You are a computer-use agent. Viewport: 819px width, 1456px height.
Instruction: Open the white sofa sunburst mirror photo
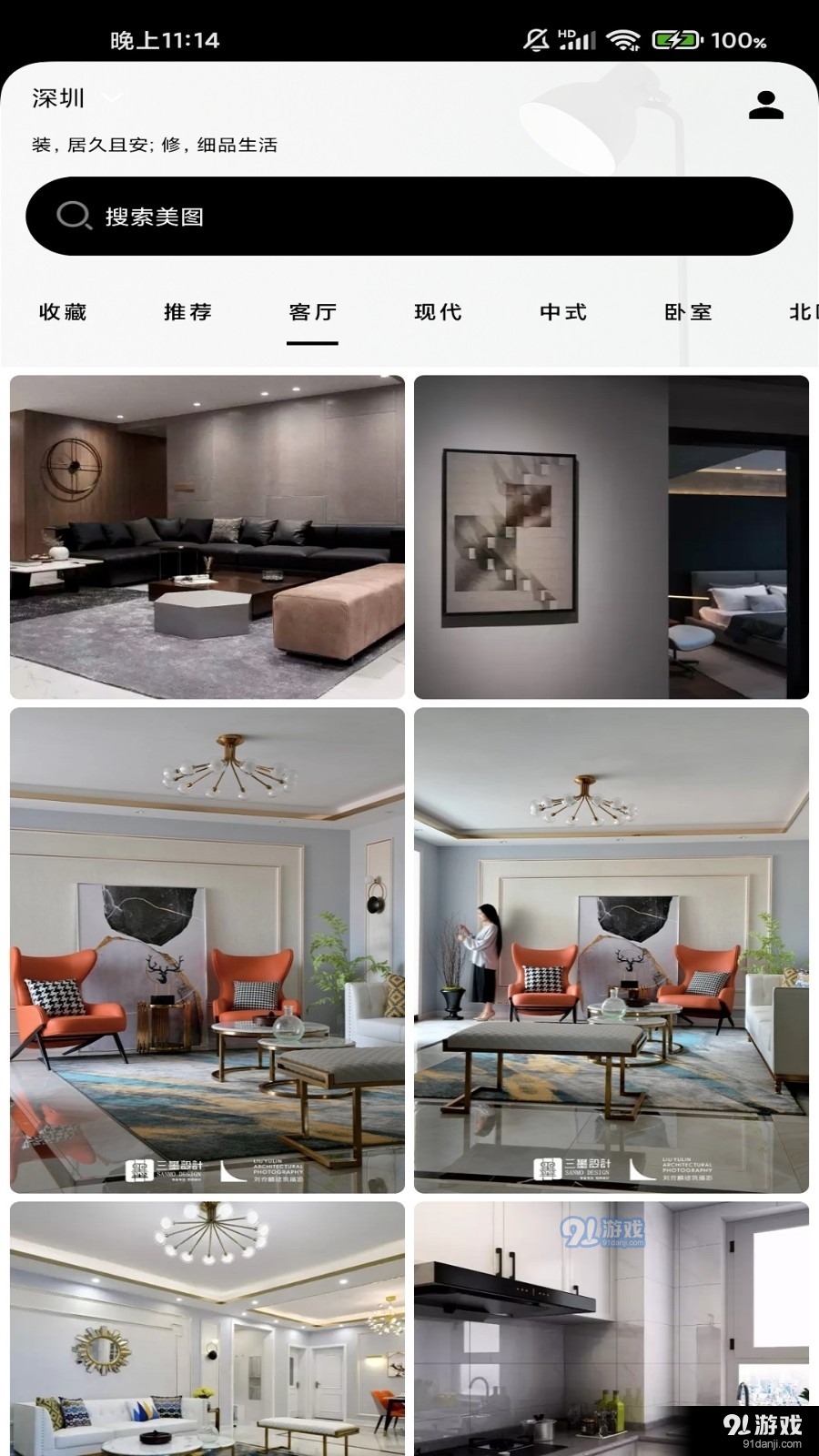[x=207, y=1329]
